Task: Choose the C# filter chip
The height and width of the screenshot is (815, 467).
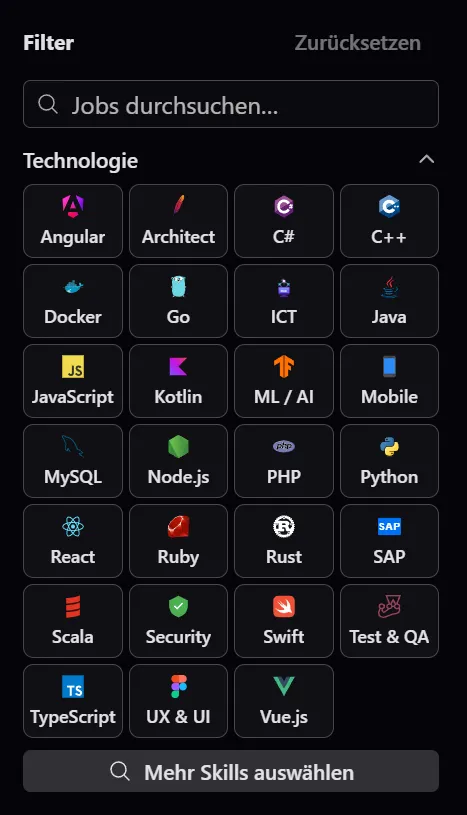Action: tap(284, 221)
